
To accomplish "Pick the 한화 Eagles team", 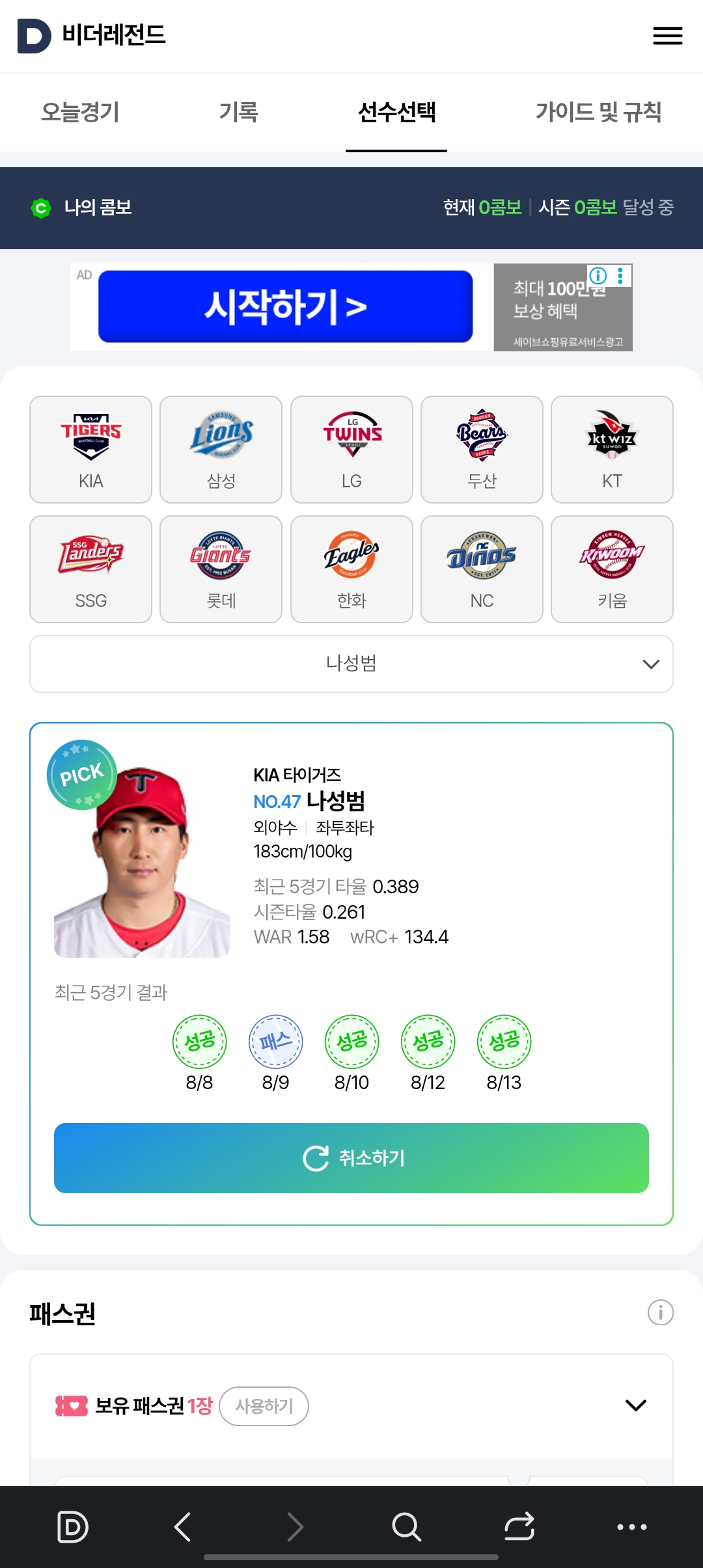I will [351, 569].
